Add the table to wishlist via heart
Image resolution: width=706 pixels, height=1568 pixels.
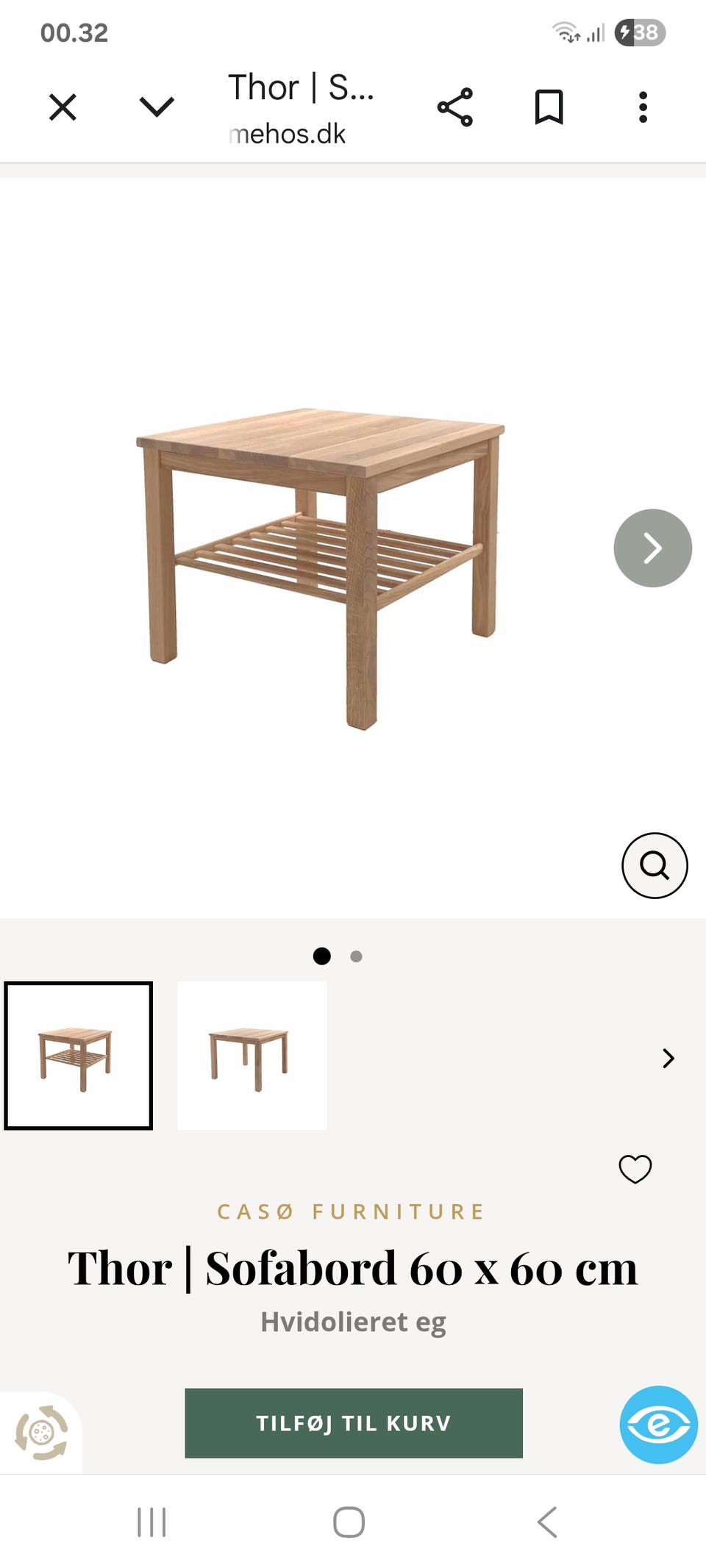point(635,1169)
